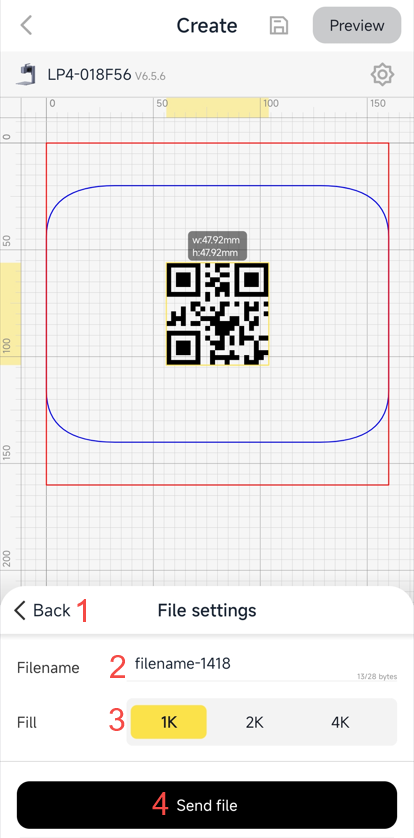This screenshot has width=414, height=838.
Task: Send file to the engraver
Action: coord(207,805)
